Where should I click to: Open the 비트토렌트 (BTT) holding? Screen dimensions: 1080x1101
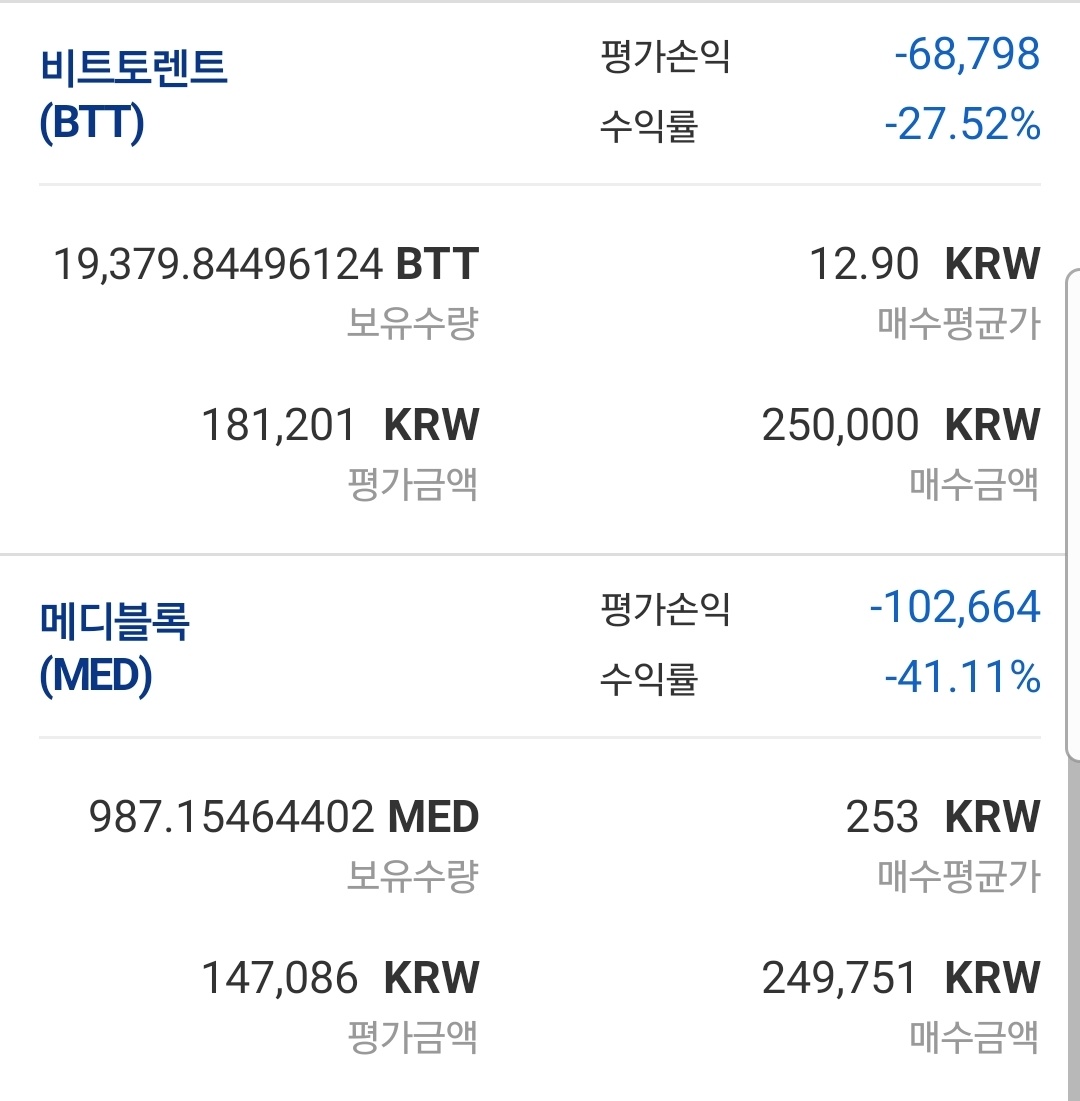[134, 95]
